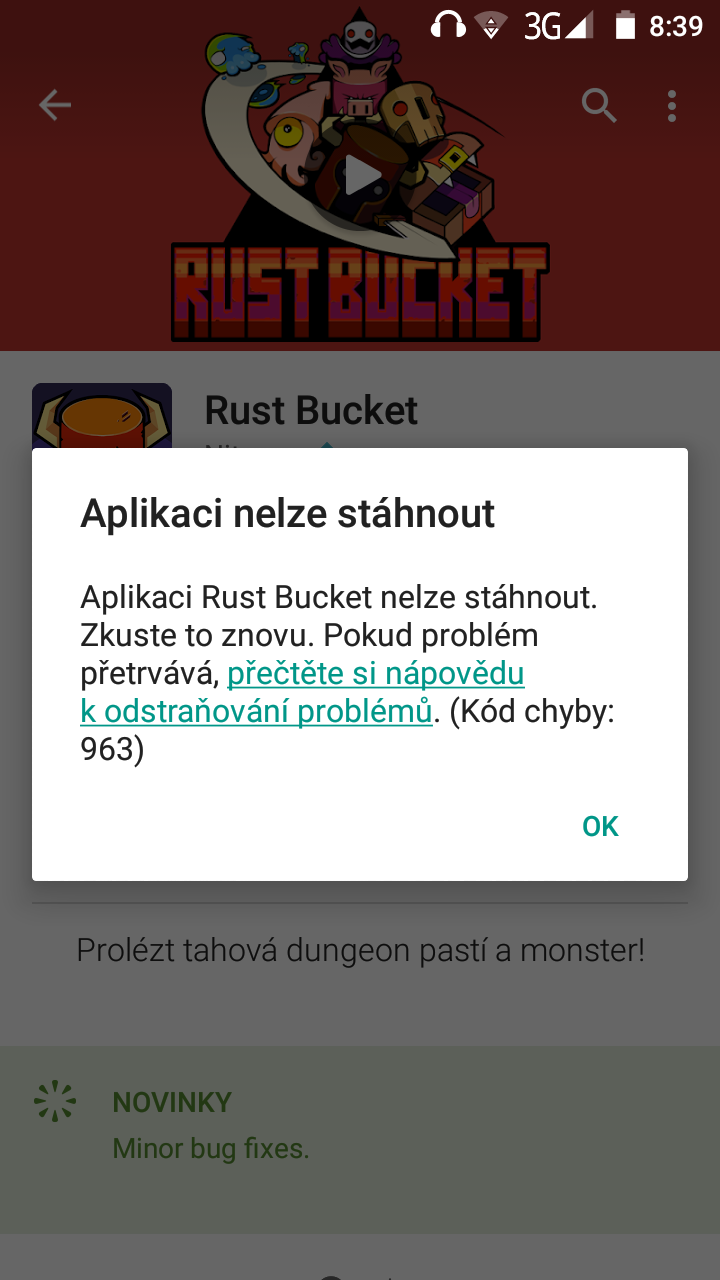The image size is (720, 1280).
Task: Dismiss the error dialog with OK
Action: tap(600, 826)
